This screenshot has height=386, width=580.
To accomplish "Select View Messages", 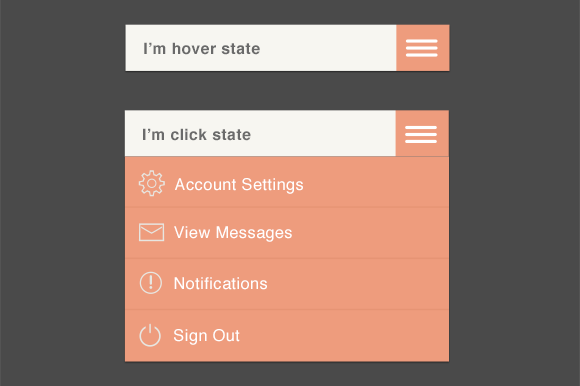I will [287, 233].
